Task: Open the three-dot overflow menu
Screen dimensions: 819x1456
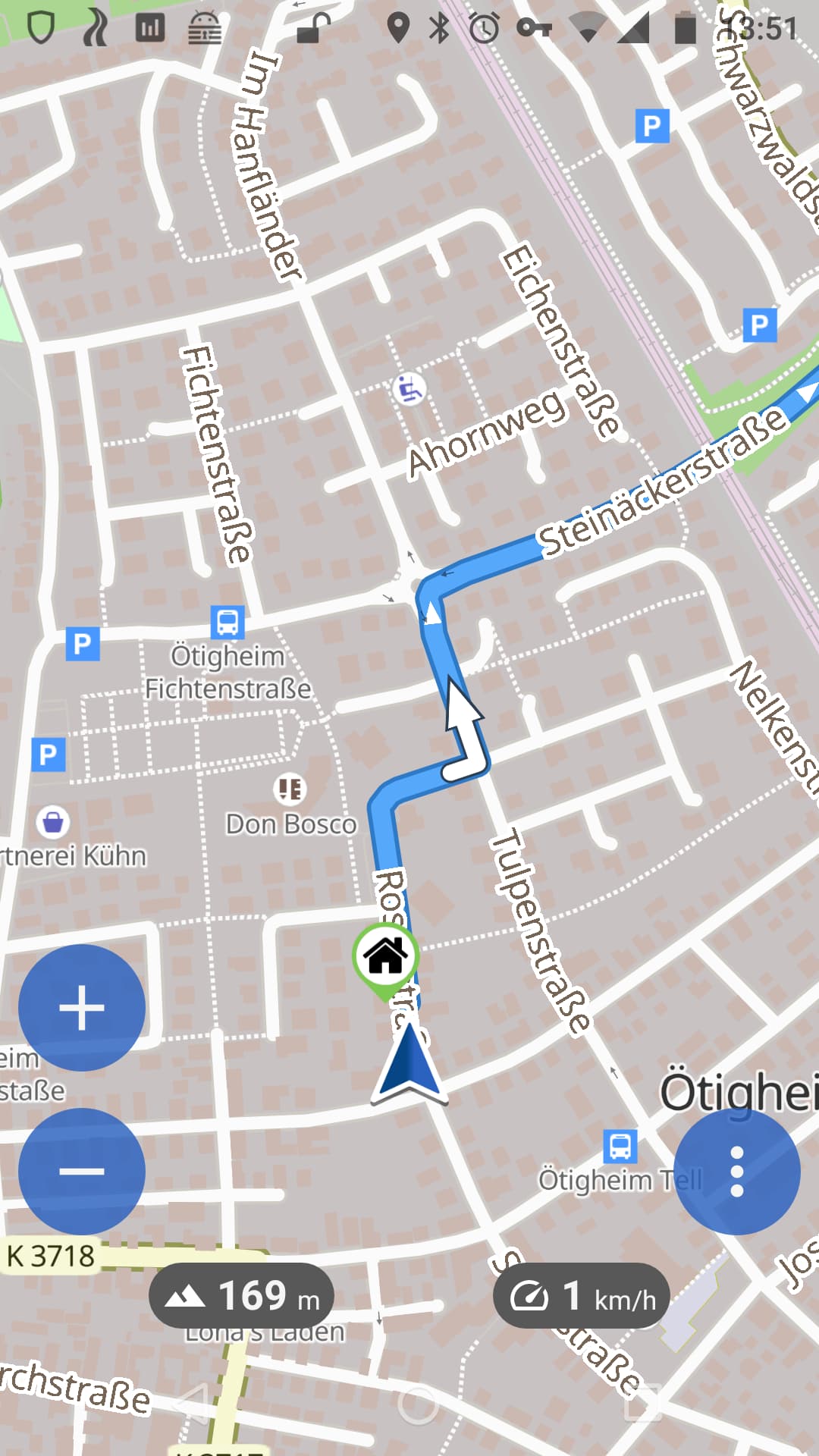Action: pyautogui.click(x=736, y=1172)
